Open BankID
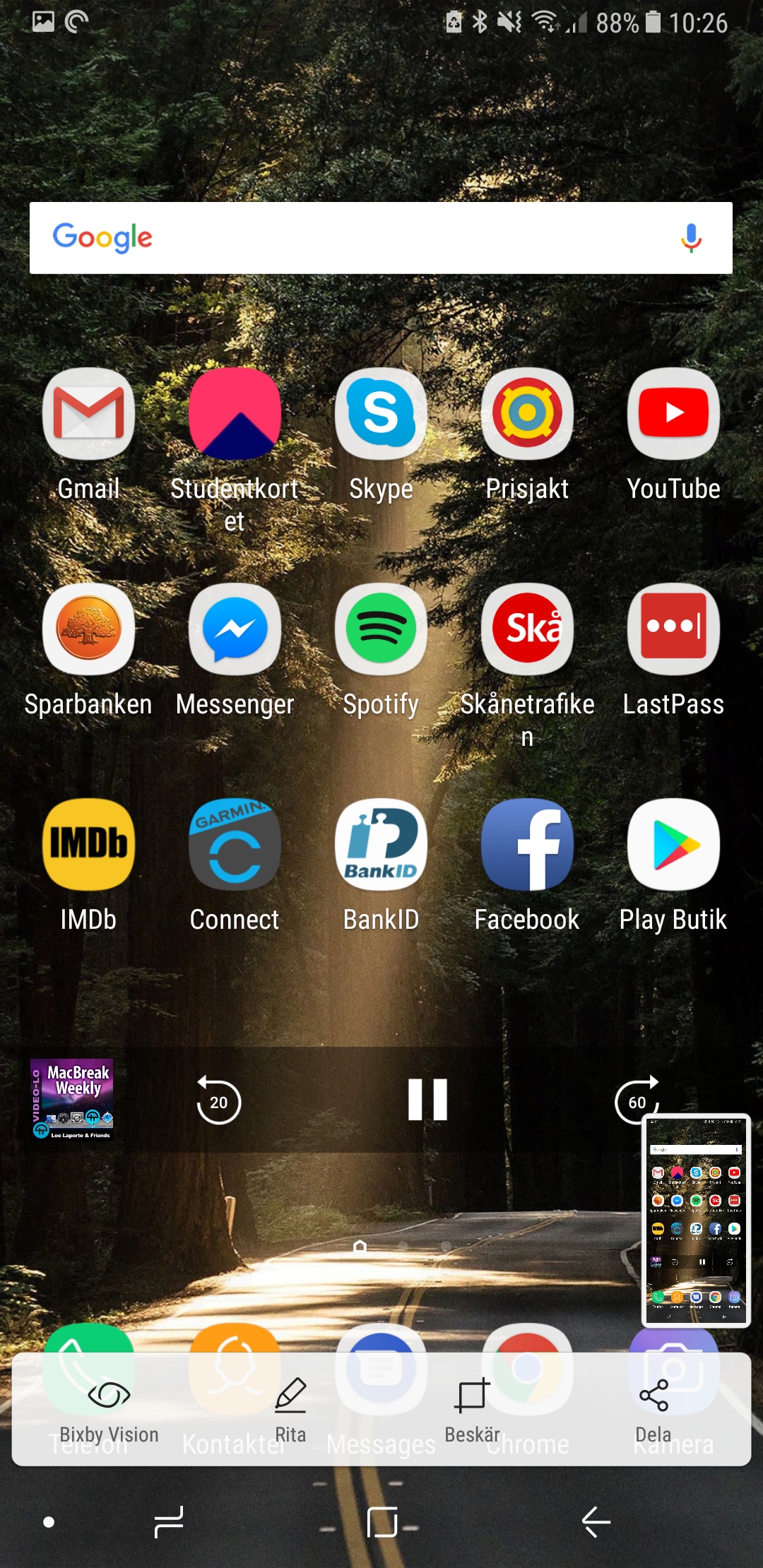 click(x=381, y=845)
